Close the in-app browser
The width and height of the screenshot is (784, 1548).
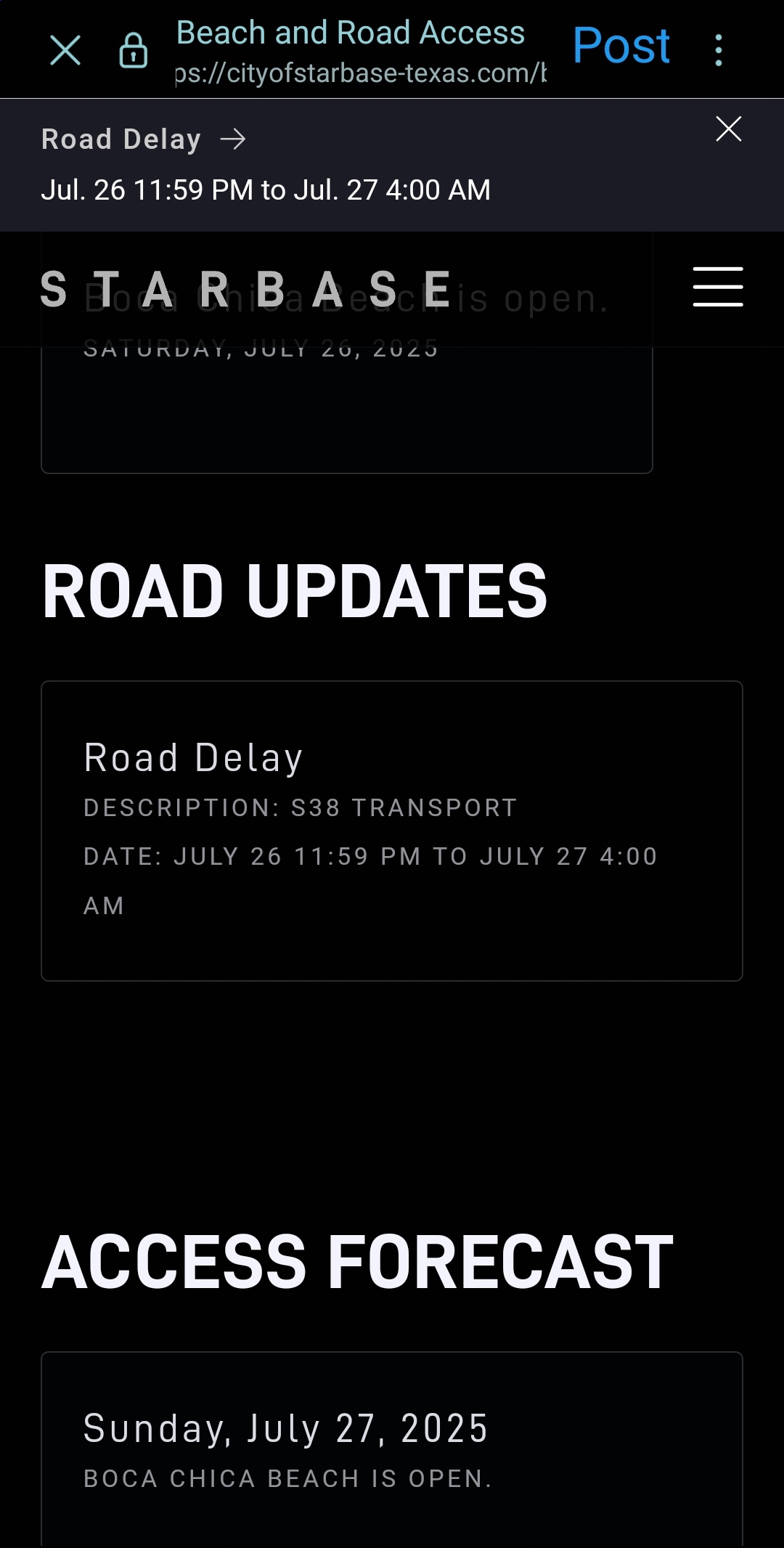[65, 51]
